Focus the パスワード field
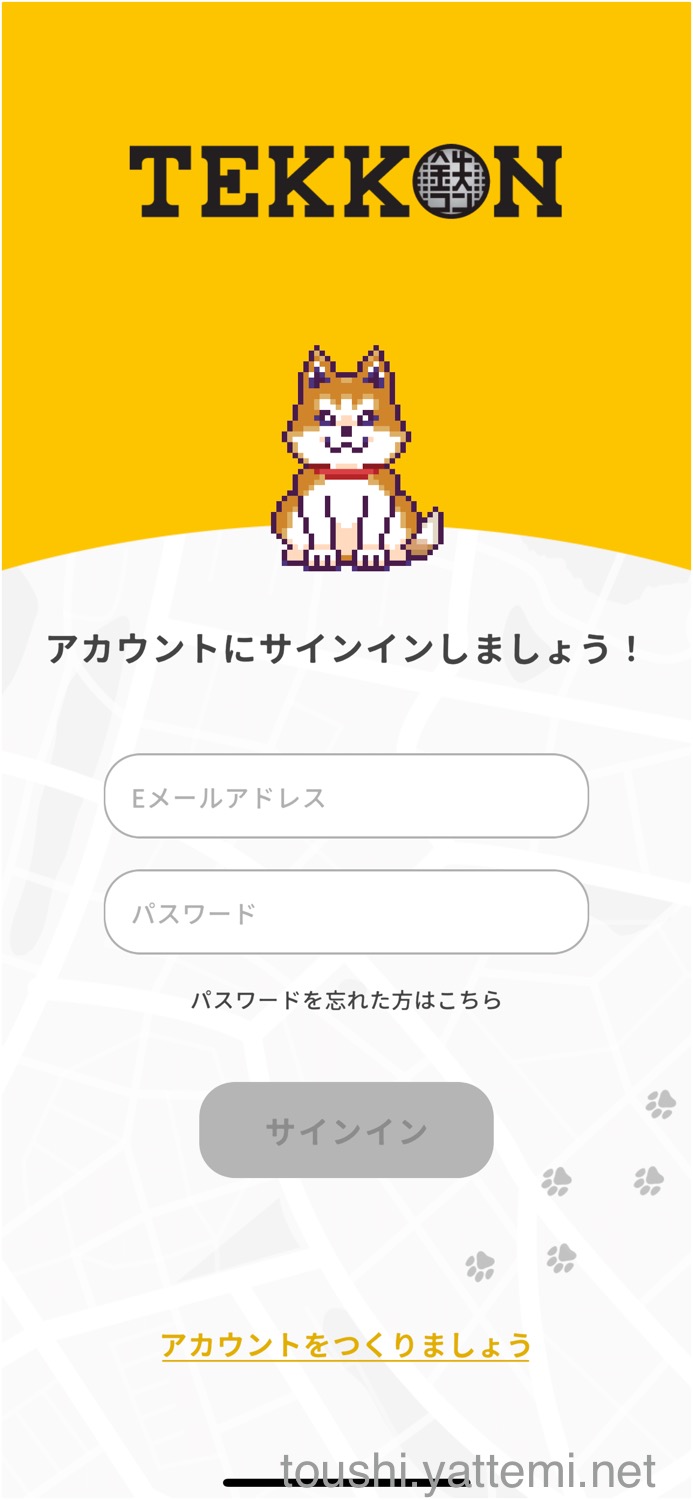This screenshot has width=693, height=1500. [346, 912]
